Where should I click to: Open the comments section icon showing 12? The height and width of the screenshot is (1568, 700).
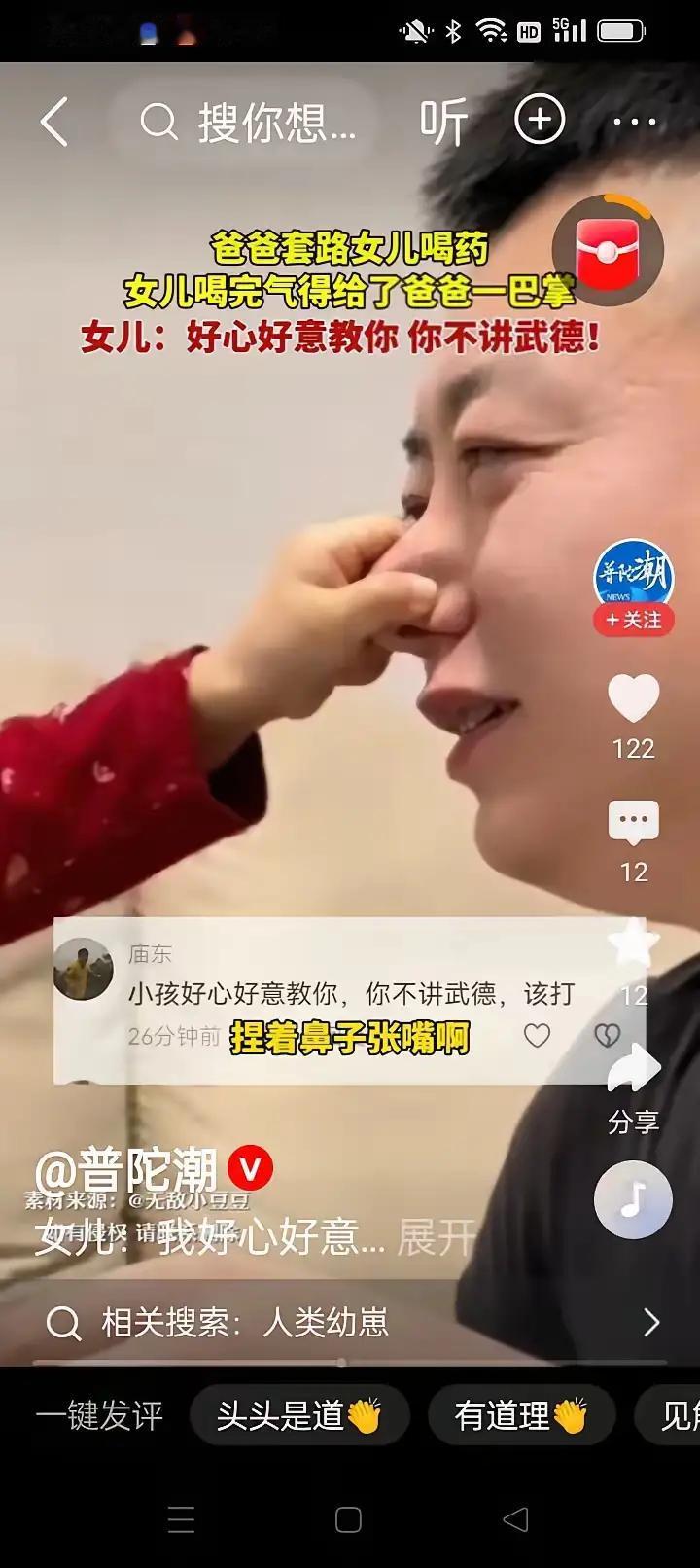(x=633, y=822)
